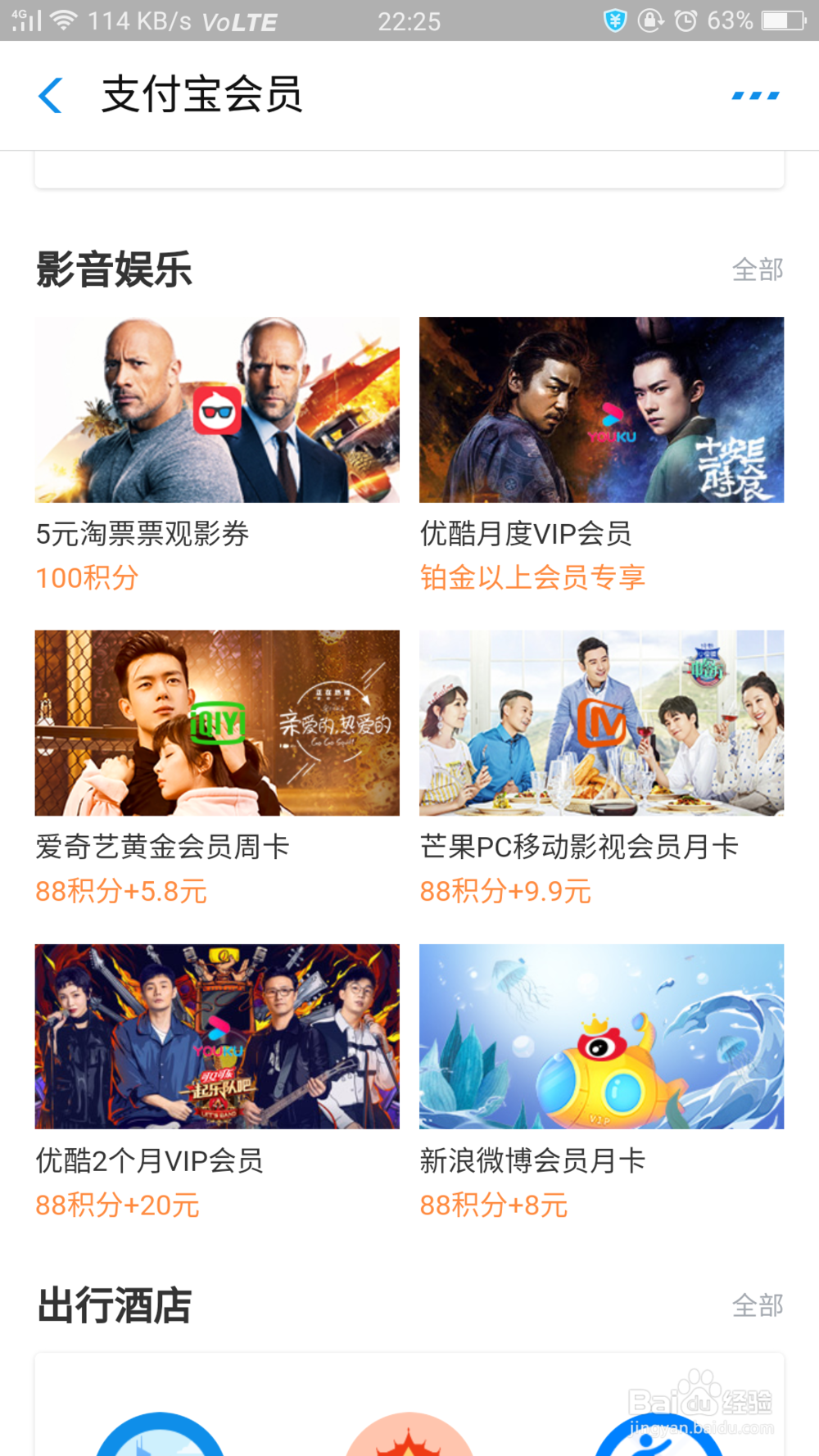Viewport: 819px width, 1456px height.
Task: Open the 5元淘票票观影券 offer
Action: point(217,410)
